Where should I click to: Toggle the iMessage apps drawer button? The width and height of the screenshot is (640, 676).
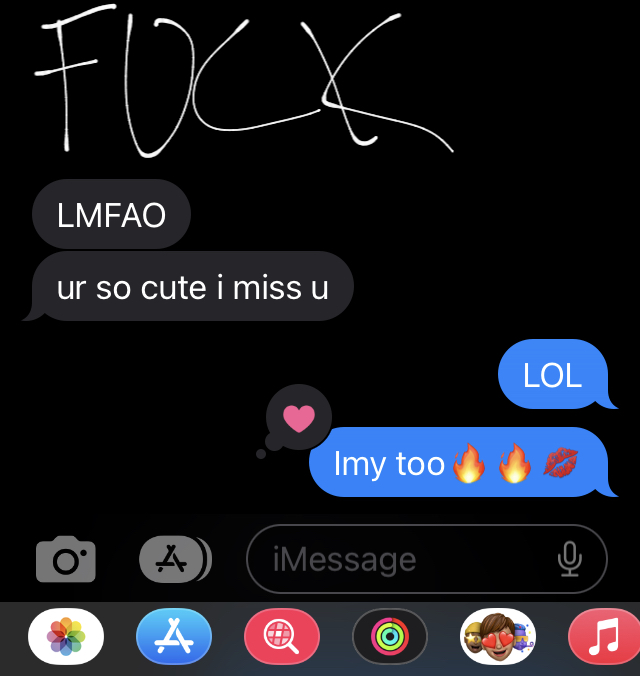click(172, 560)
